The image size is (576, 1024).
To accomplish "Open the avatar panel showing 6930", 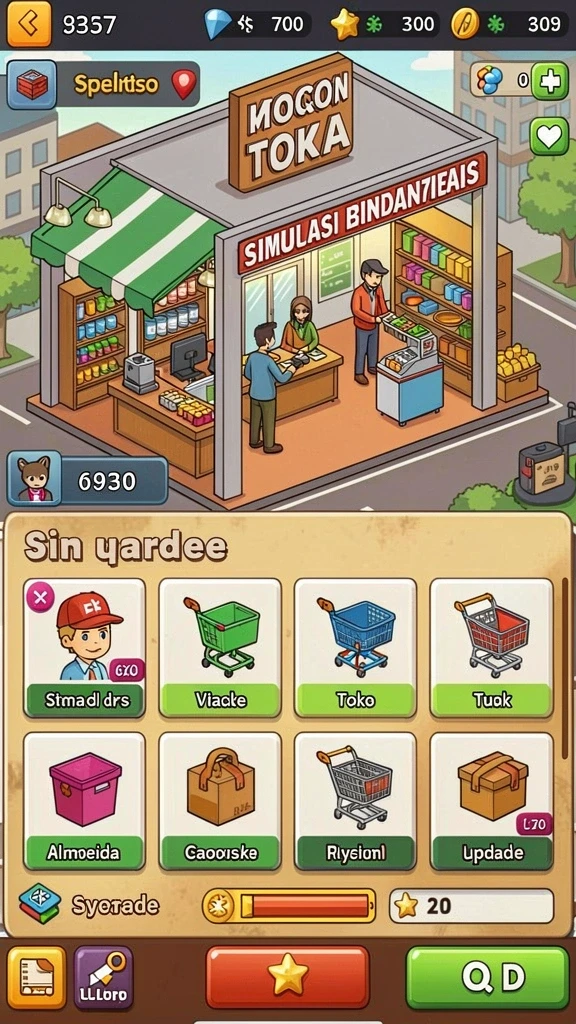I will tap(87, 481).
